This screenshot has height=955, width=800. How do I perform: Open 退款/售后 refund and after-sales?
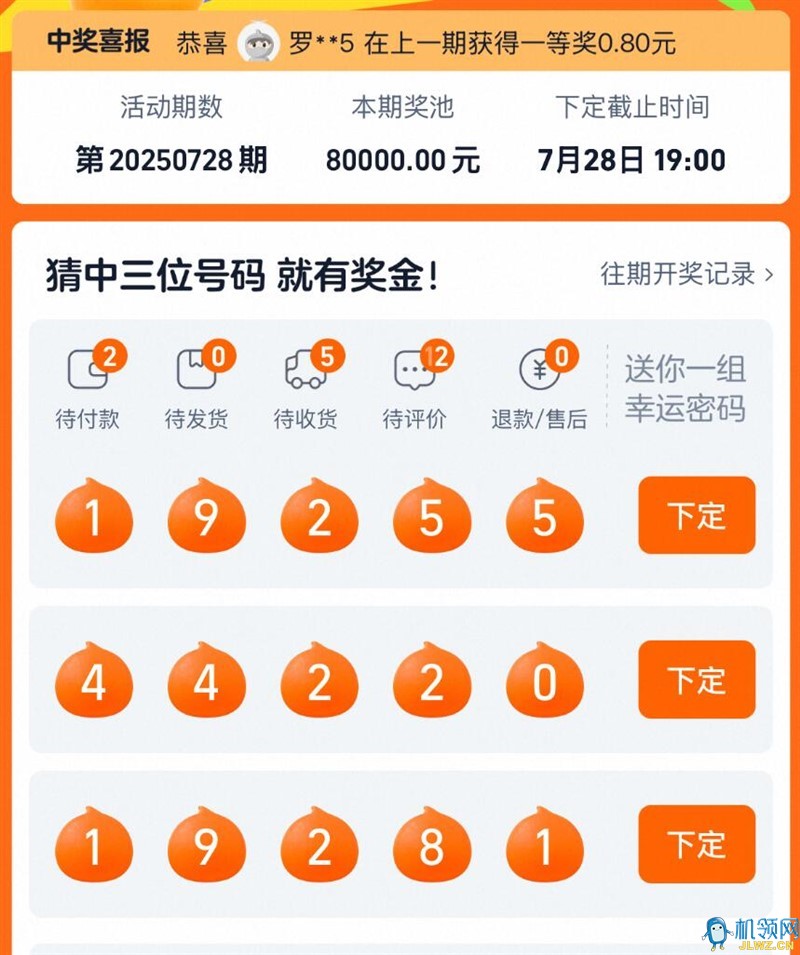[x=539, y=388]
